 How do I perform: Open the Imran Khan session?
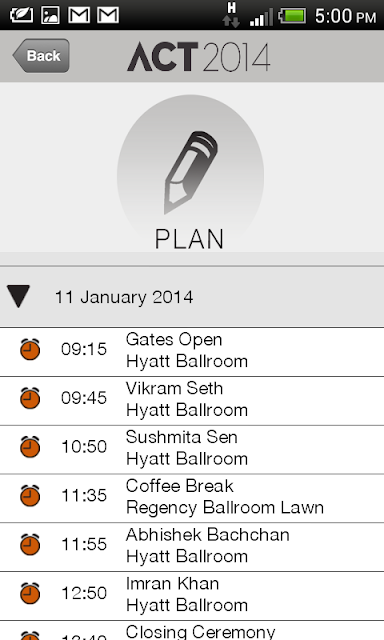pos(192,596)
